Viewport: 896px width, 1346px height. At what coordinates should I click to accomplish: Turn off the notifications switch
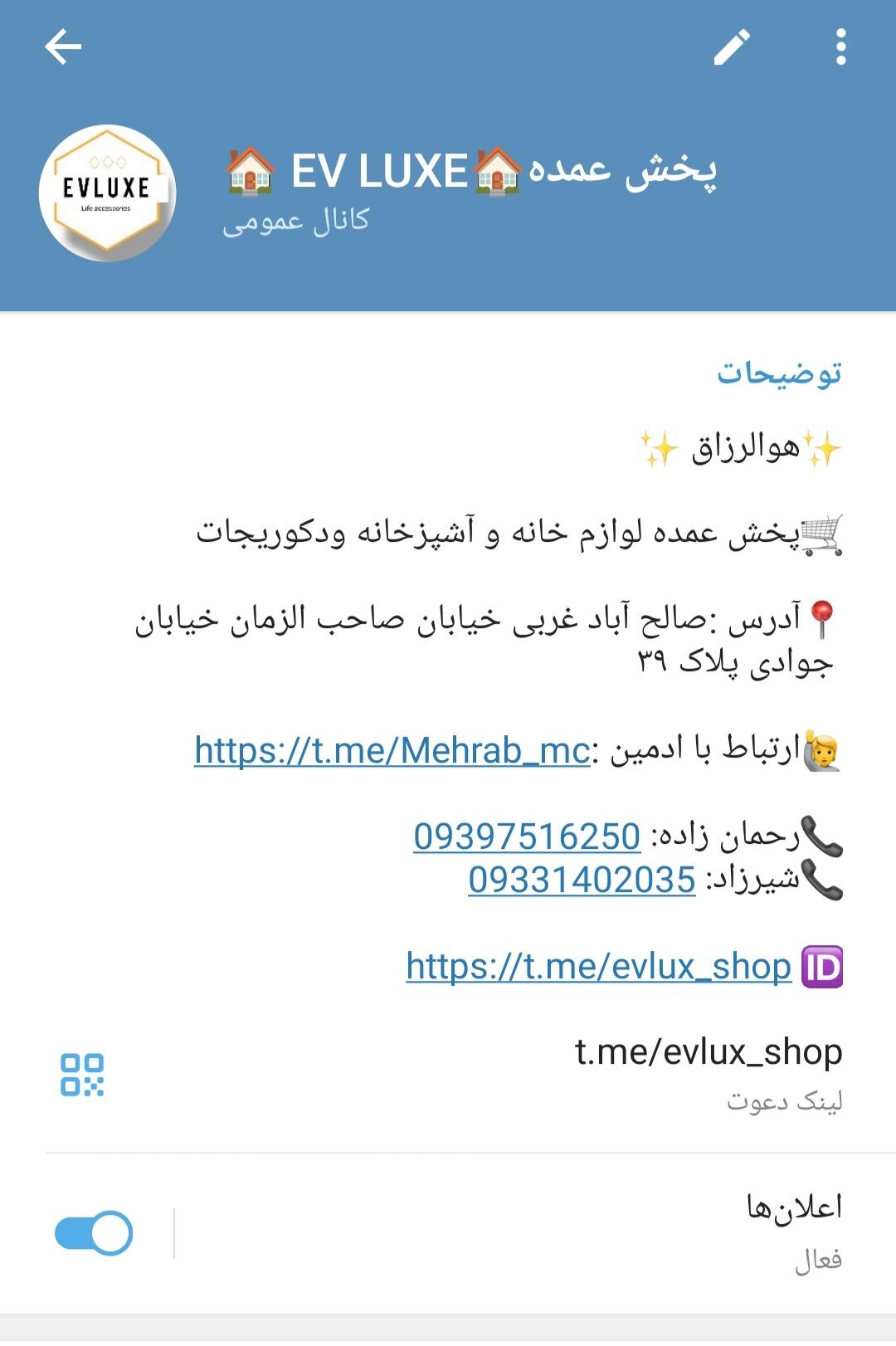(x=94, y=1233)
